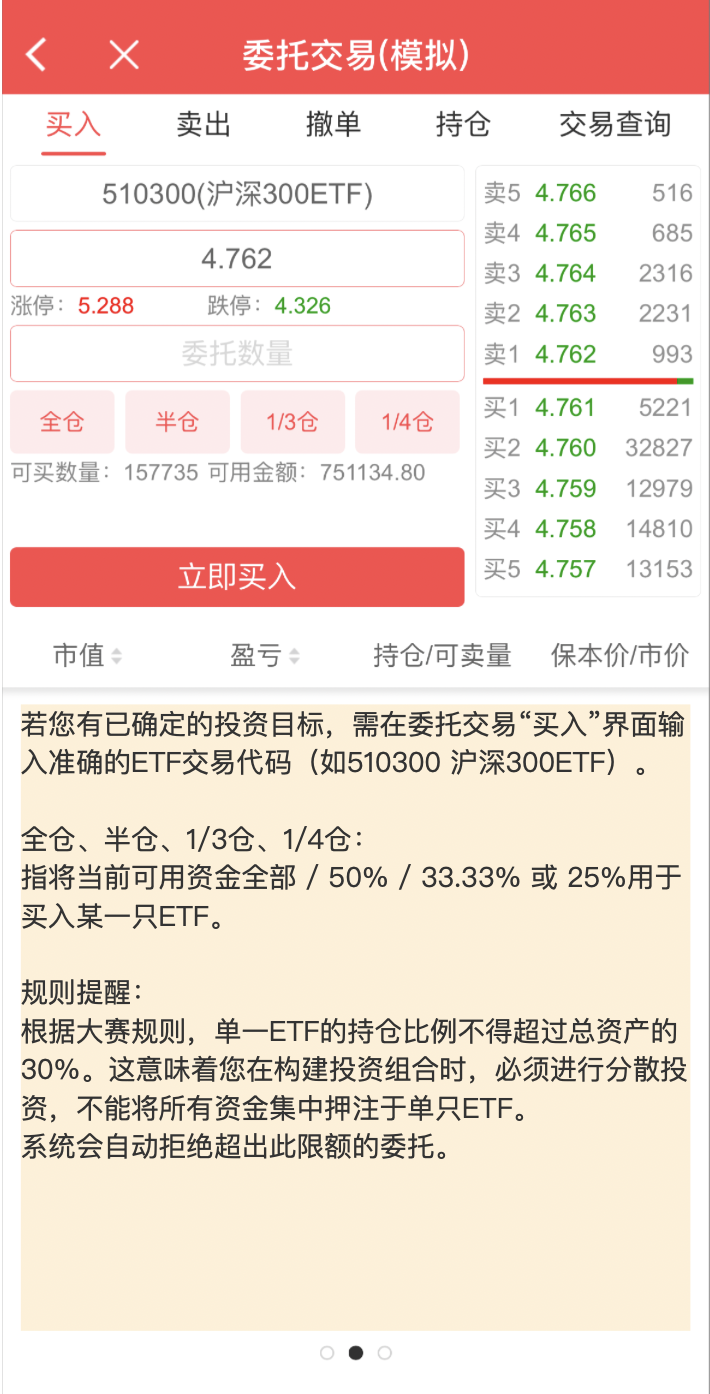This screenshot has height=1394, width=710.
Task: Choose 全仓 position size
Action: 62,422
